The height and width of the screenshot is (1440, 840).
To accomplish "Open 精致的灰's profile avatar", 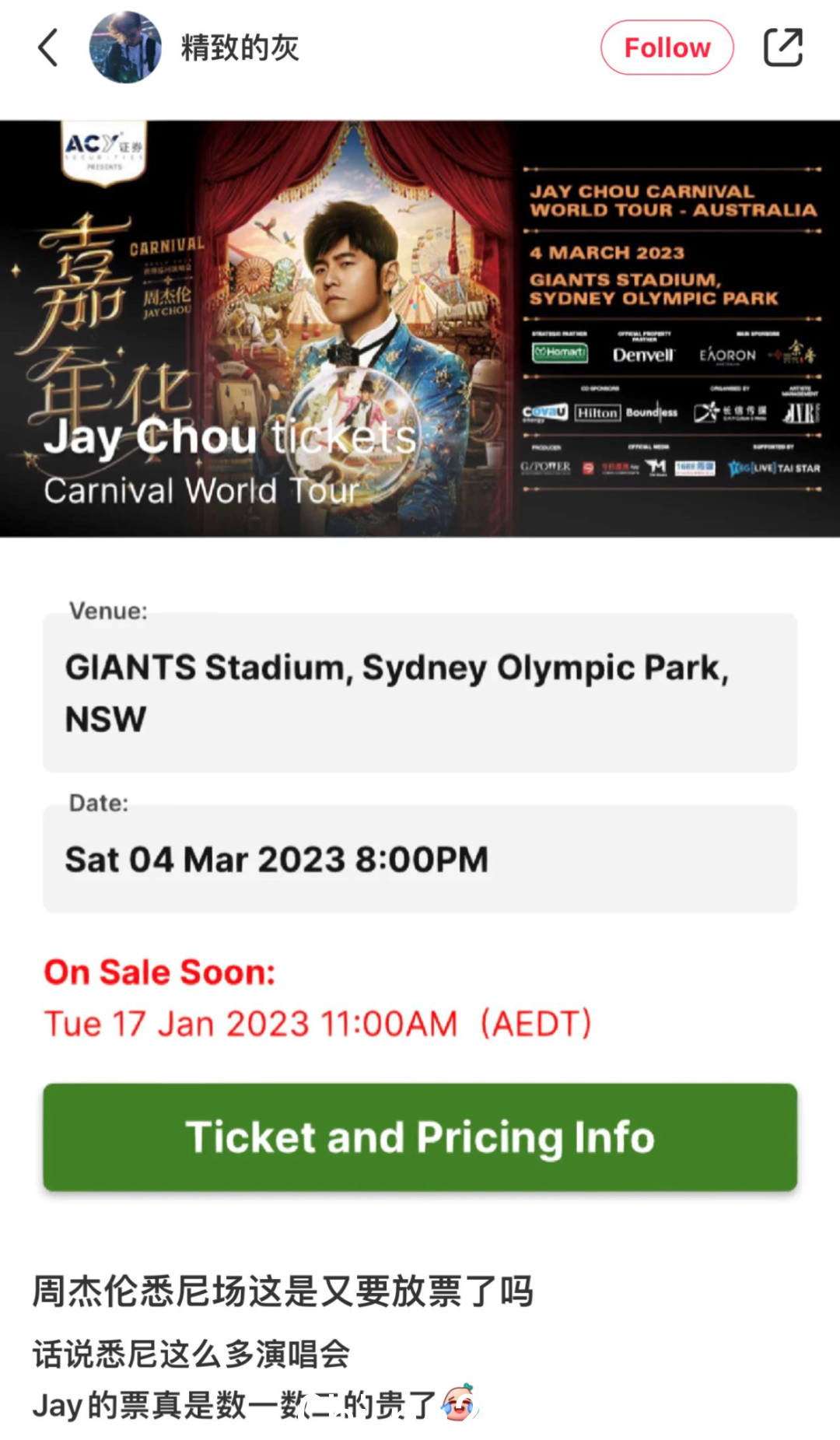I will click(x=125, y=47).
